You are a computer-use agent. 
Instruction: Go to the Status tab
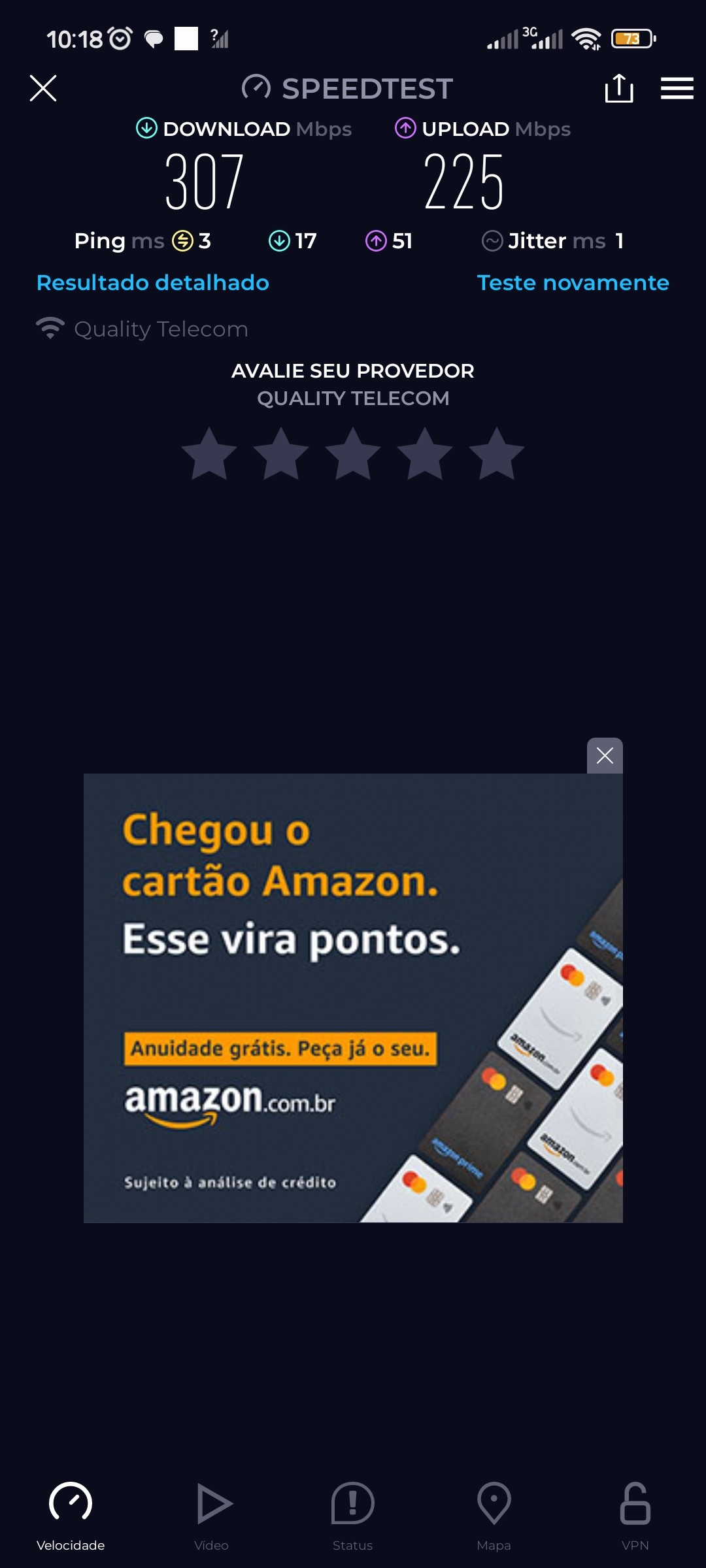click(x=353, y=1514)
